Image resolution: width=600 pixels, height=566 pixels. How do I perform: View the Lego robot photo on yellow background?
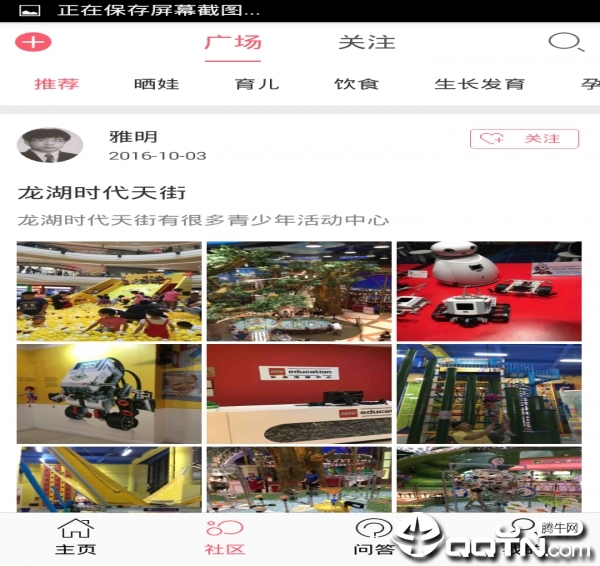109,394
